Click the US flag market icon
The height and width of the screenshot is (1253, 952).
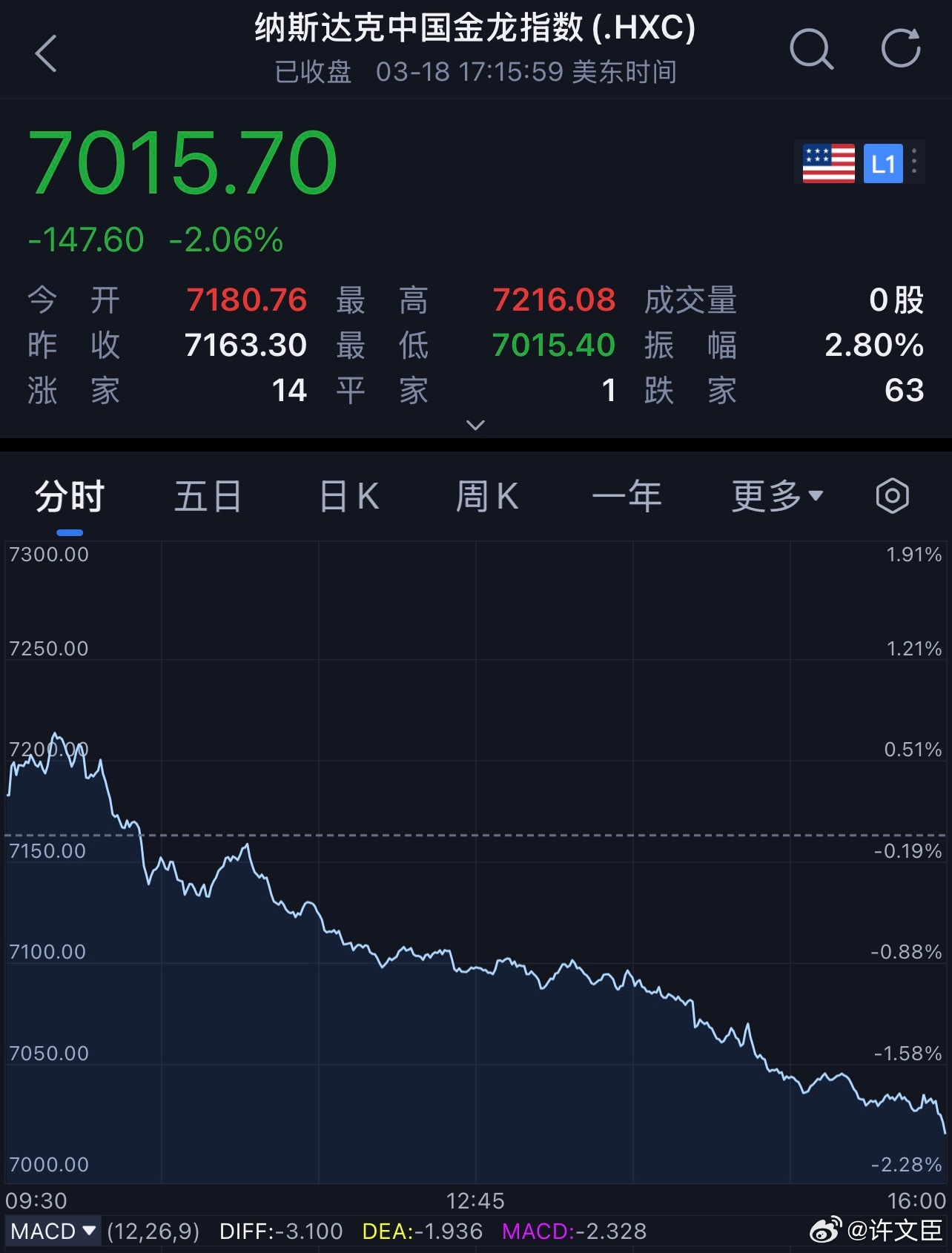click(x=827, y=163)
